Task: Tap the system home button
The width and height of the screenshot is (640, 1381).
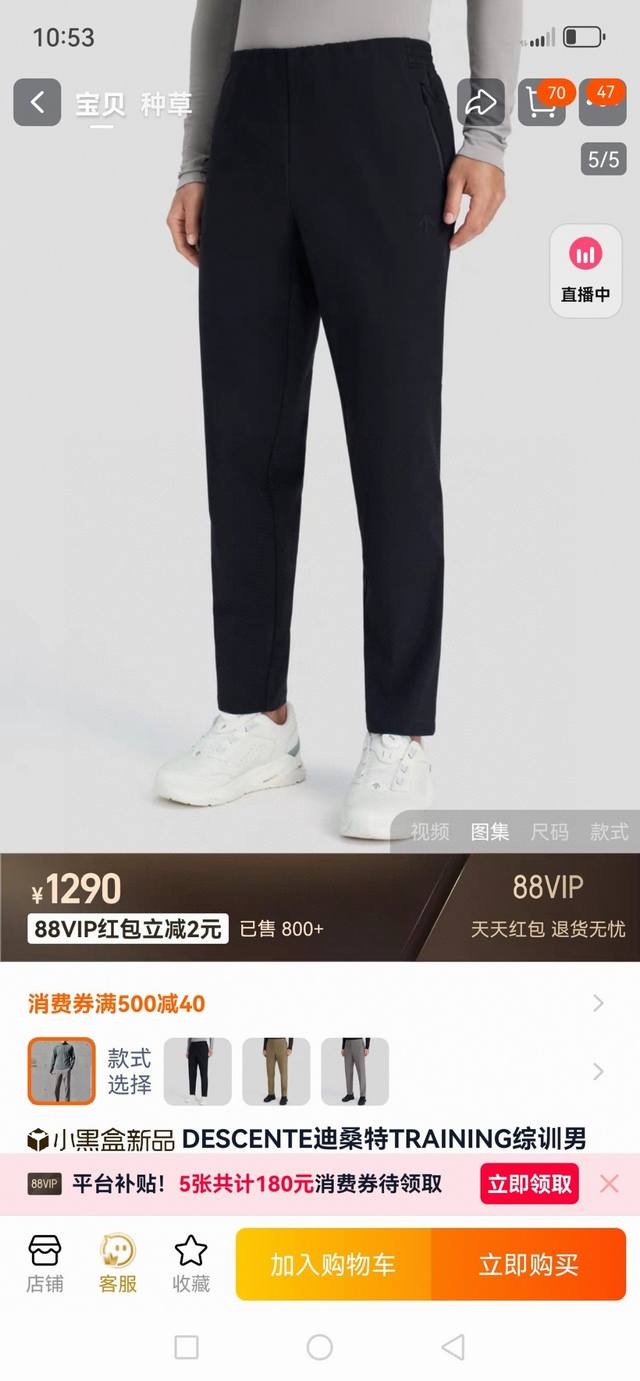Action: click(x=320, y=1347)
